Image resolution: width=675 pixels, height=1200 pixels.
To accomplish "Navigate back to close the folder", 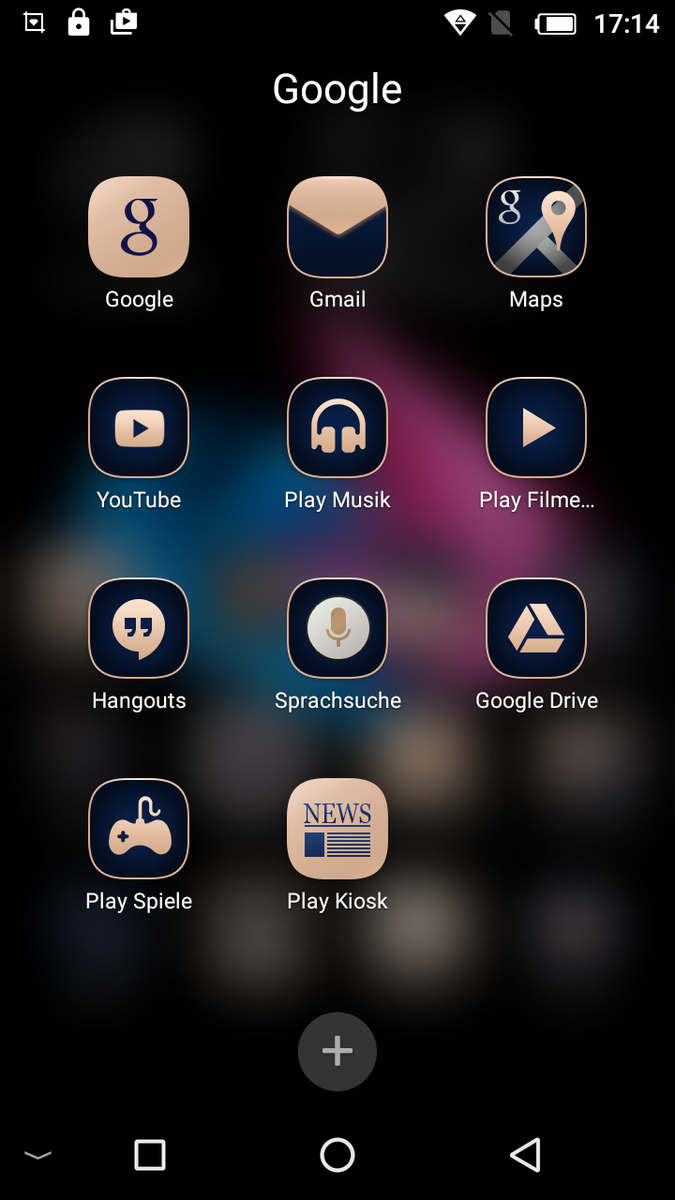I will click(526, 1155).
